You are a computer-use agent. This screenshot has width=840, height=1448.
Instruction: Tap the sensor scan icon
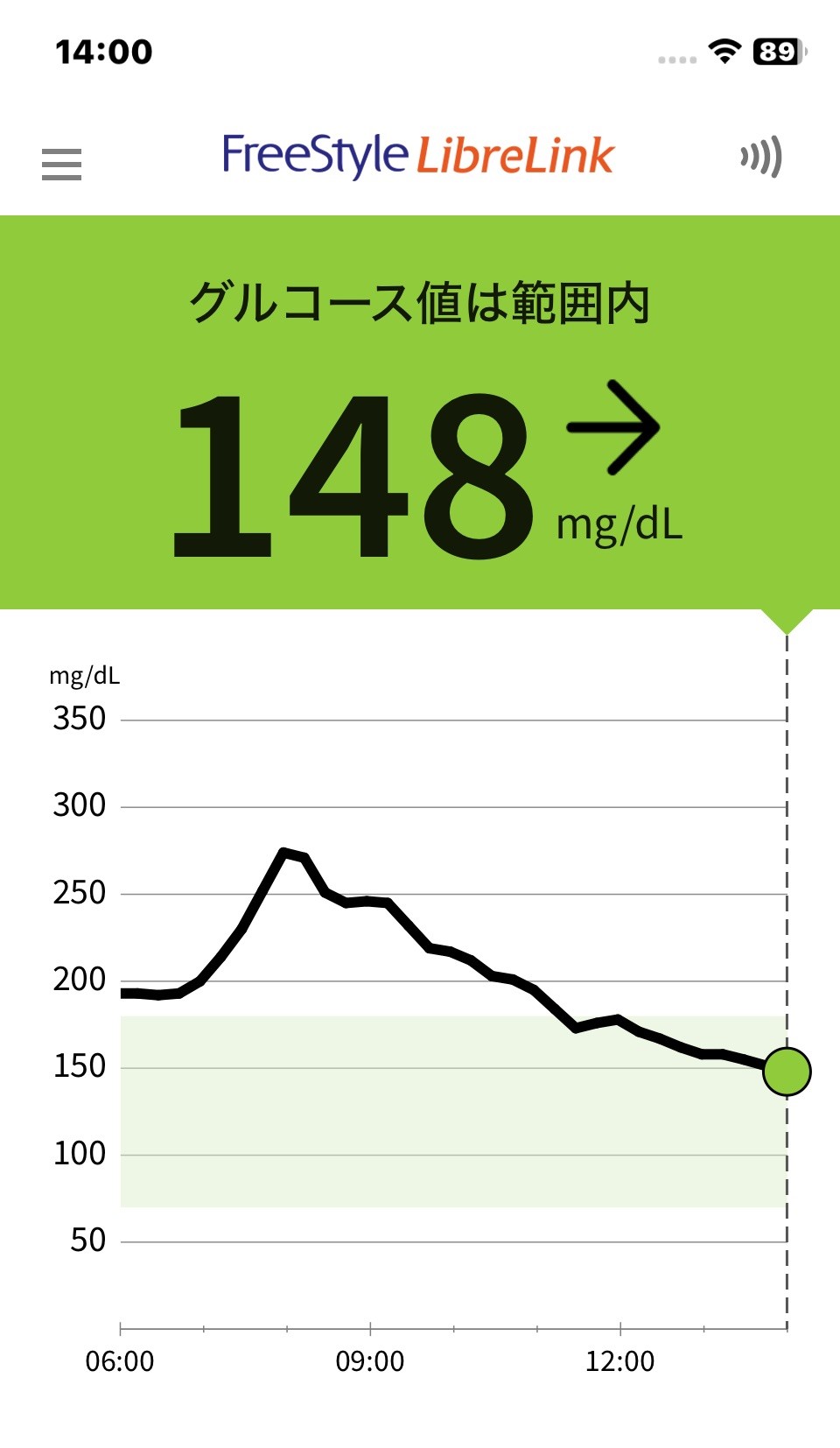(760, 158)
